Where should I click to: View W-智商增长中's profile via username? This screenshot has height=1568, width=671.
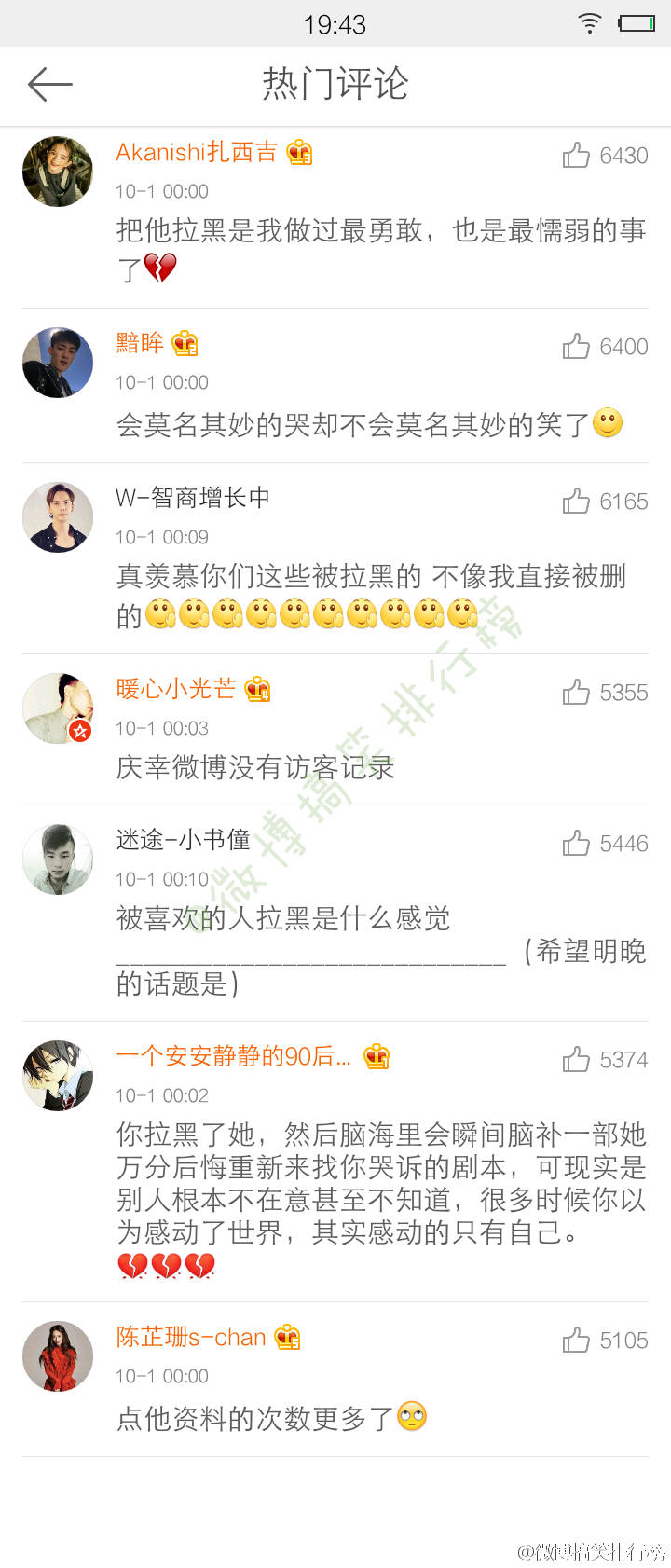point(193,498)
